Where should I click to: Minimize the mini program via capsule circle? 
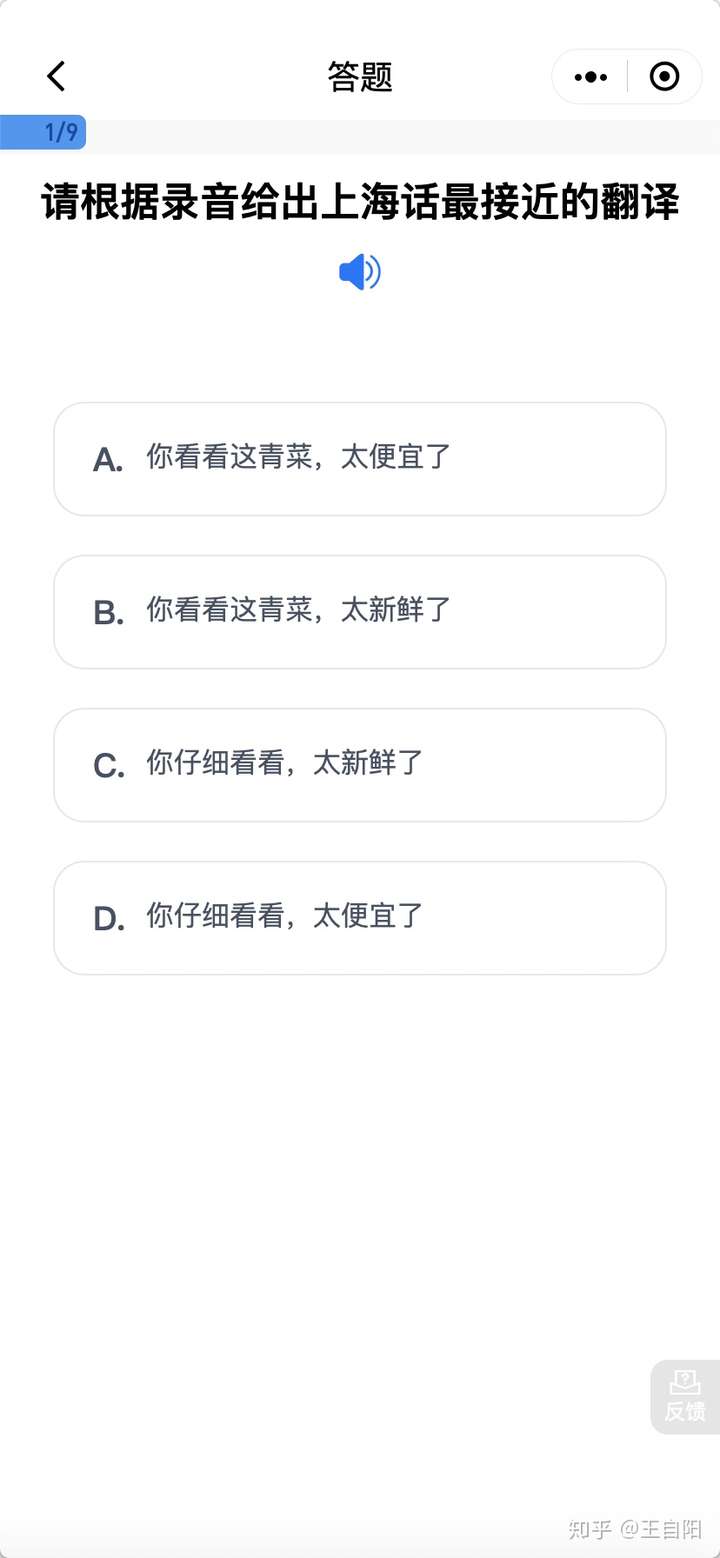pos(664,76)
